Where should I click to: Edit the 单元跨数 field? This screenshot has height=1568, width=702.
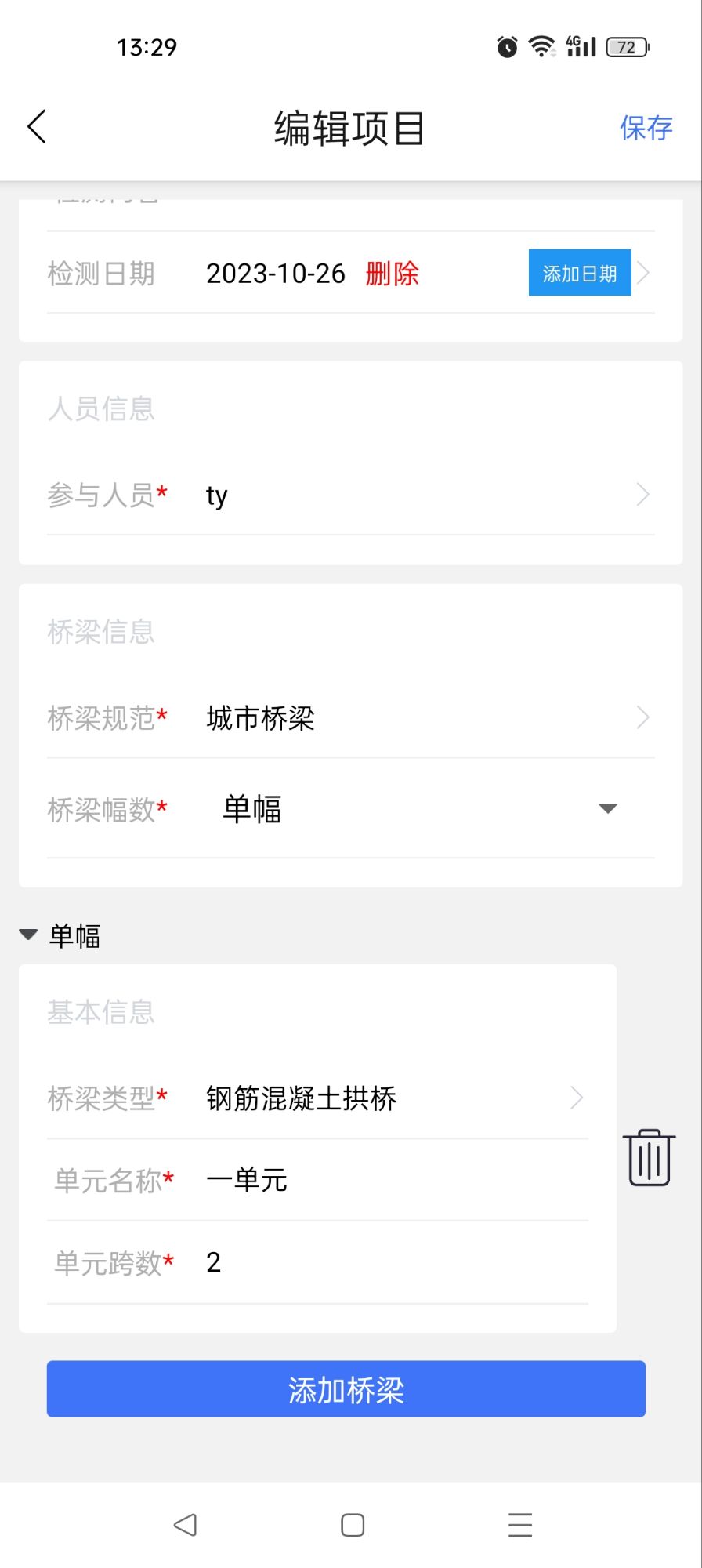pos(392,1262)
